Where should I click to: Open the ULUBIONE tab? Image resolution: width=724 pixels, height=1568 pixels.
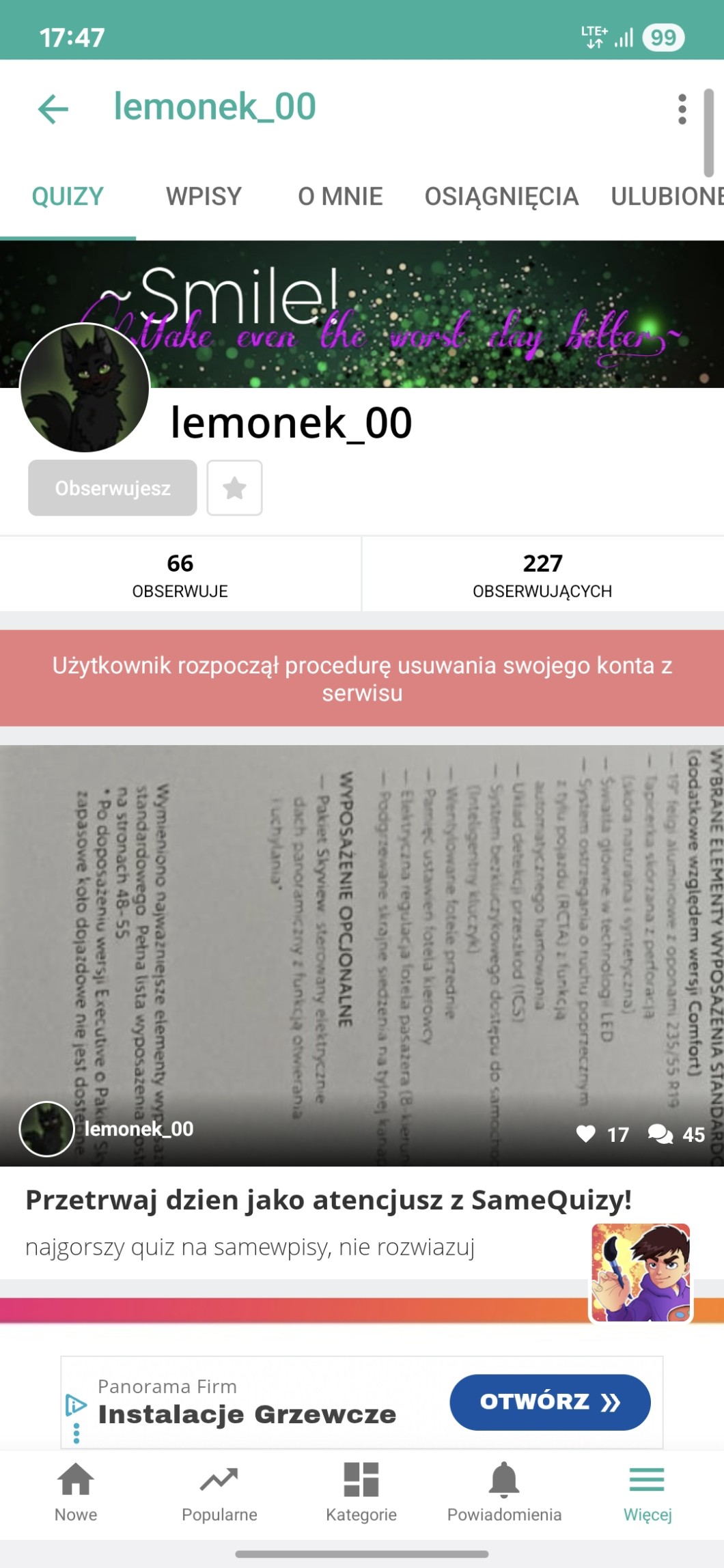(666, 197)
